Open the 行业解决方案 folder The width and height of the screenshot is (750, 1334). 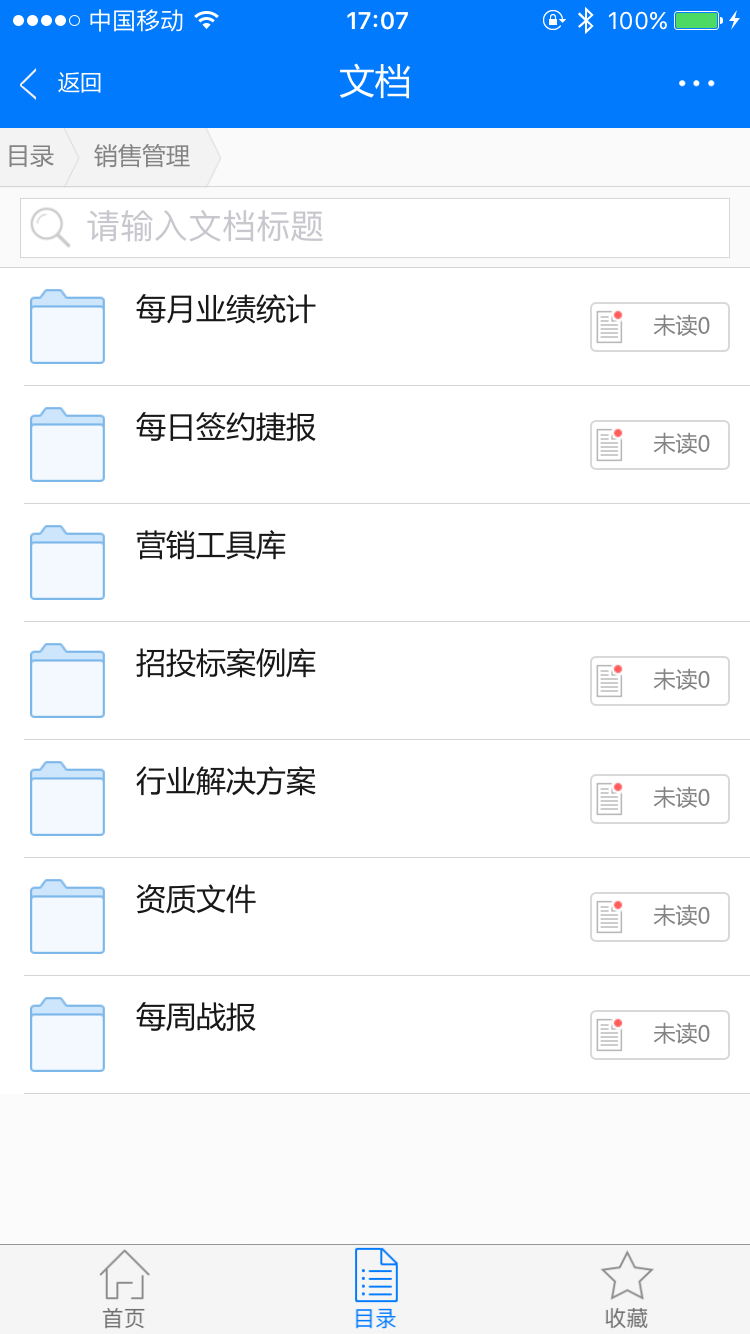pyautogui.click(x=375, y=799)
